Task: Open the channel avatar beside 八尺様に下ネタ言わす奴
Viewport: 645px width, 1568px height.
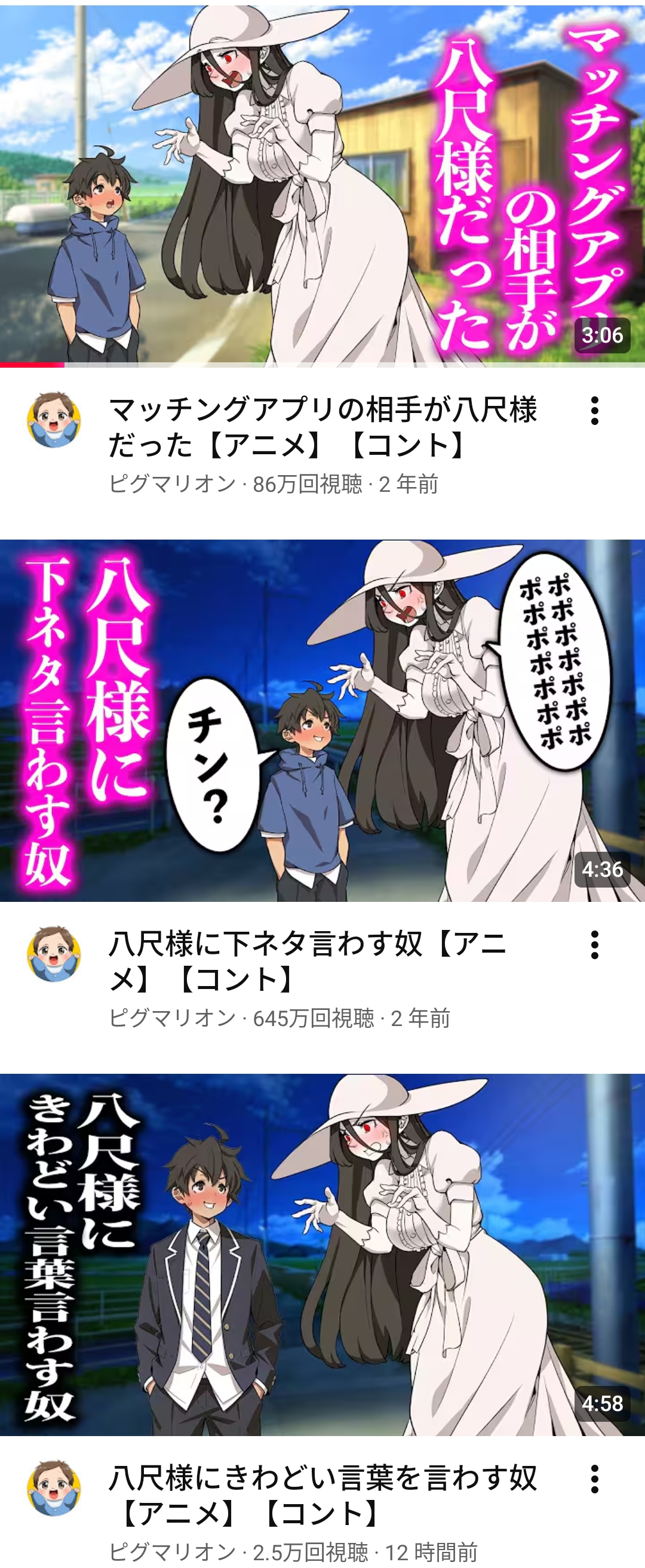Action: pos(54,954)
